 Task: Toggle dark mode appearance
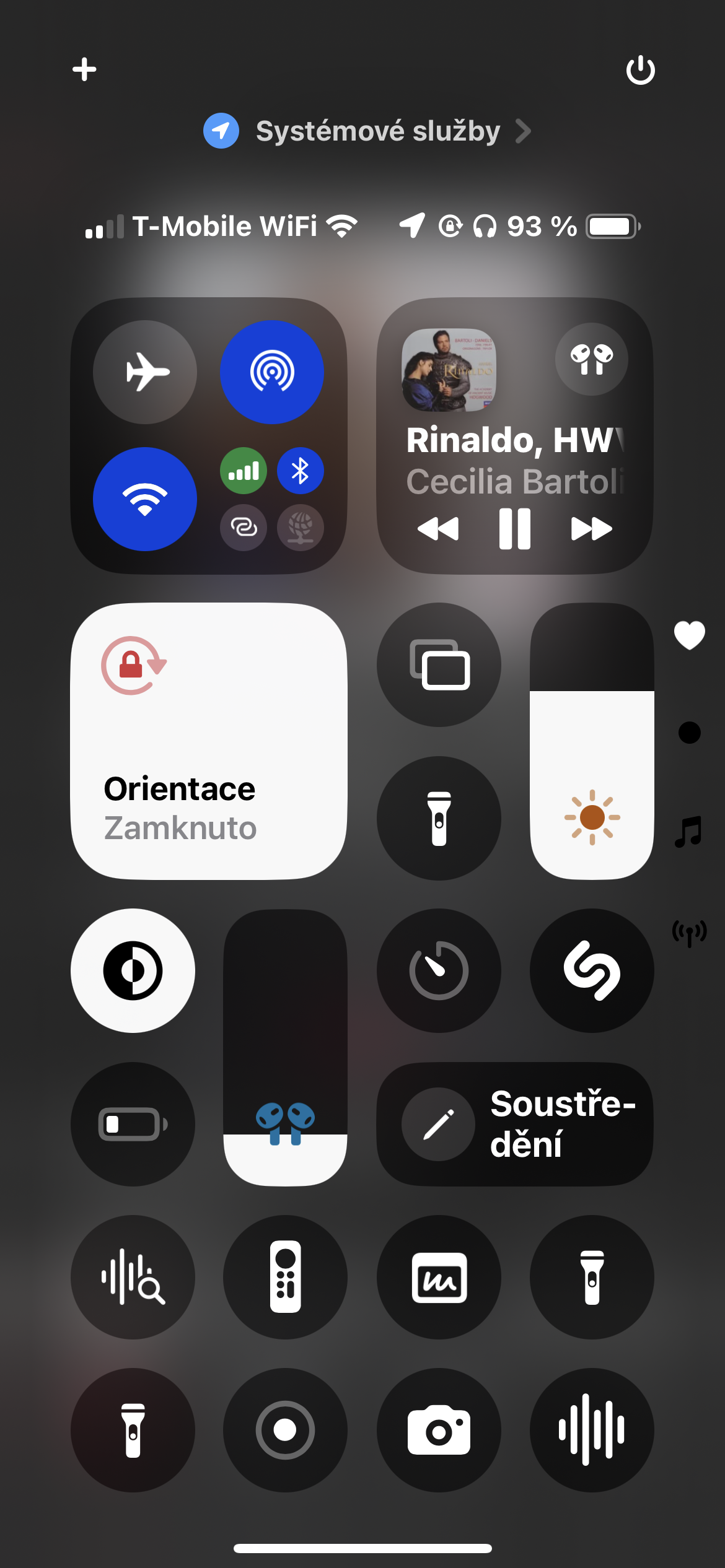click(133, 970)
